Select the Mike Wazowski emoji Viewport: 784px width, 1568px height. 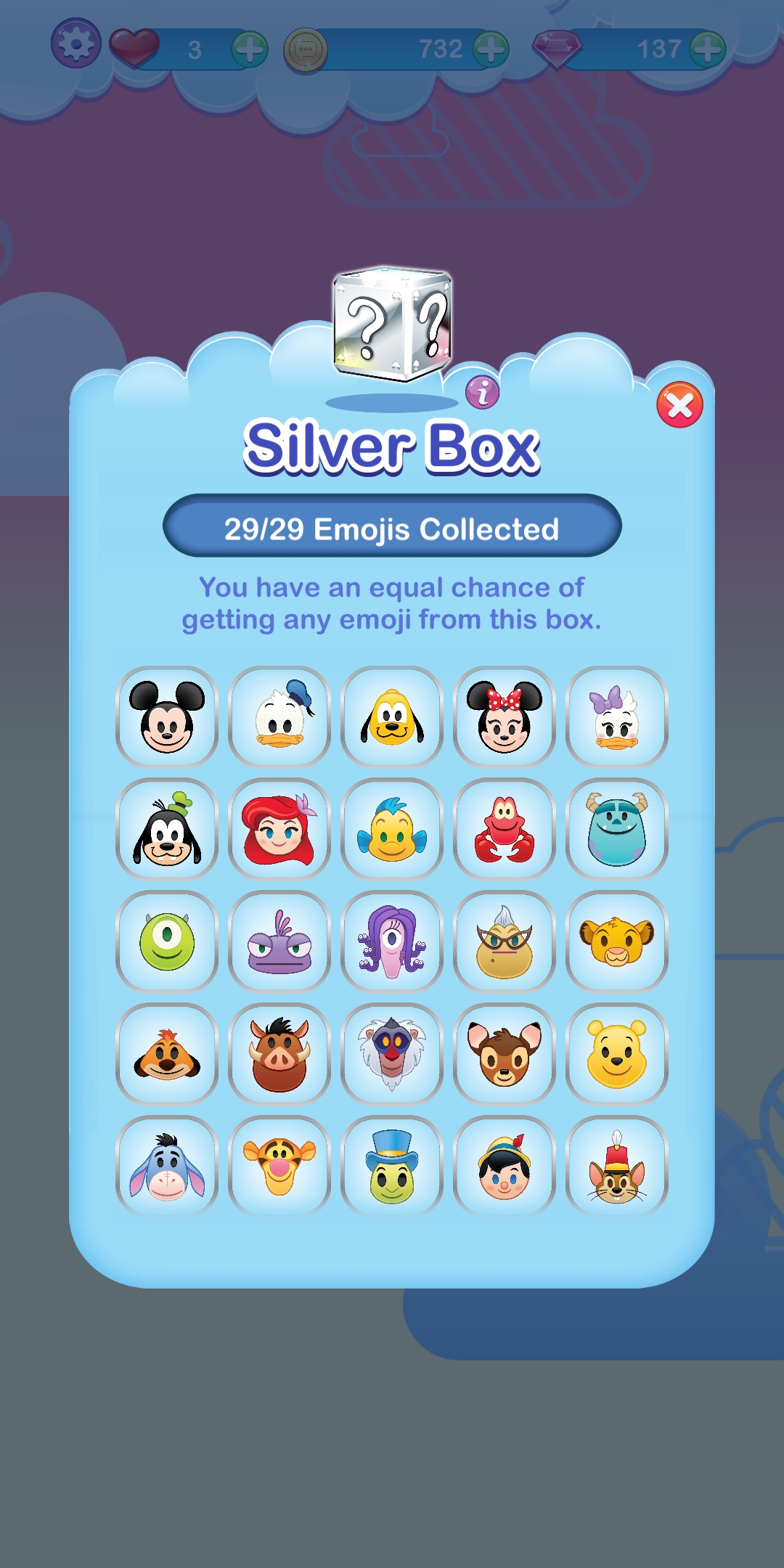click(x=166, y=940)
